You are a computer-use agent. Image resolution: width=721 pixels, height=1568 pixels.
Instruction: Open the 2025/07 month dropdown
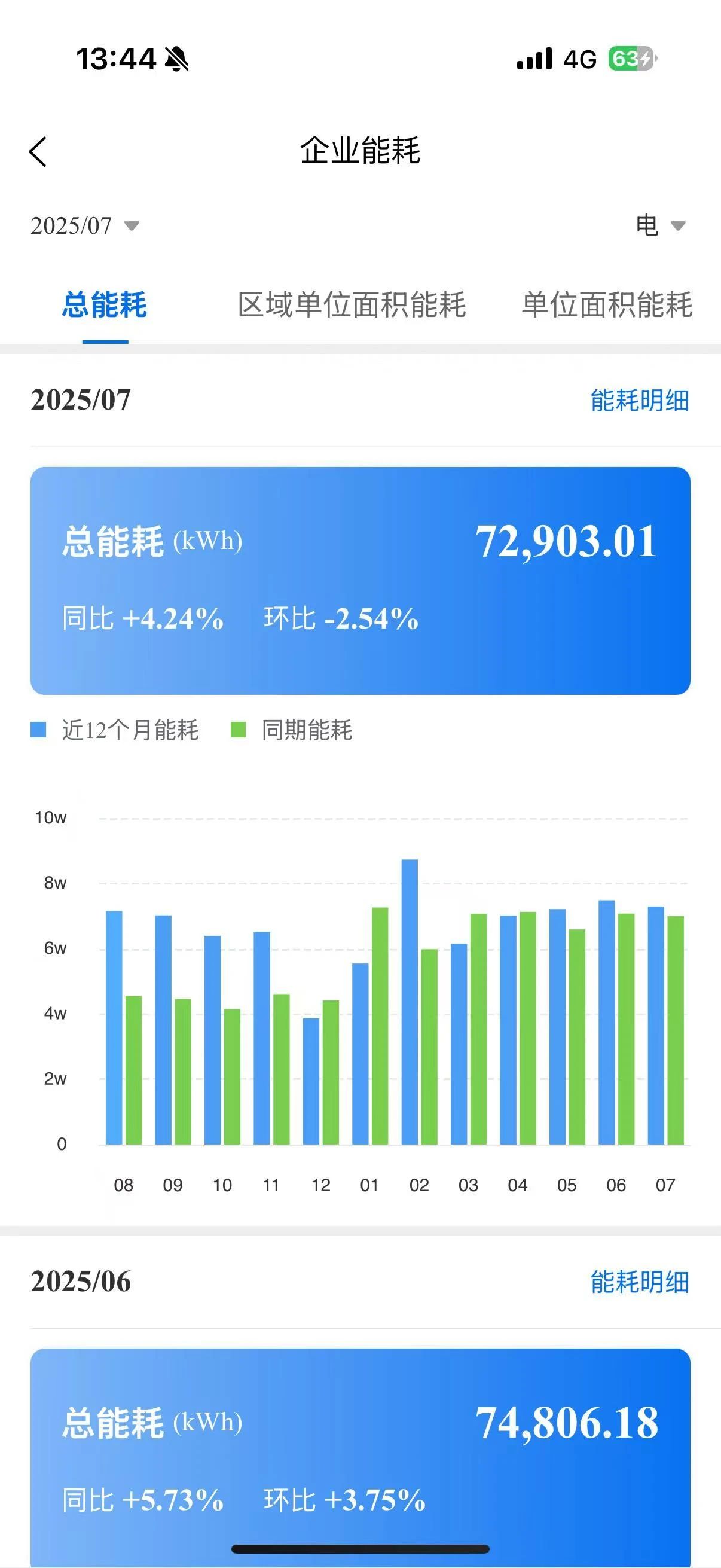(x=84, y=226)
